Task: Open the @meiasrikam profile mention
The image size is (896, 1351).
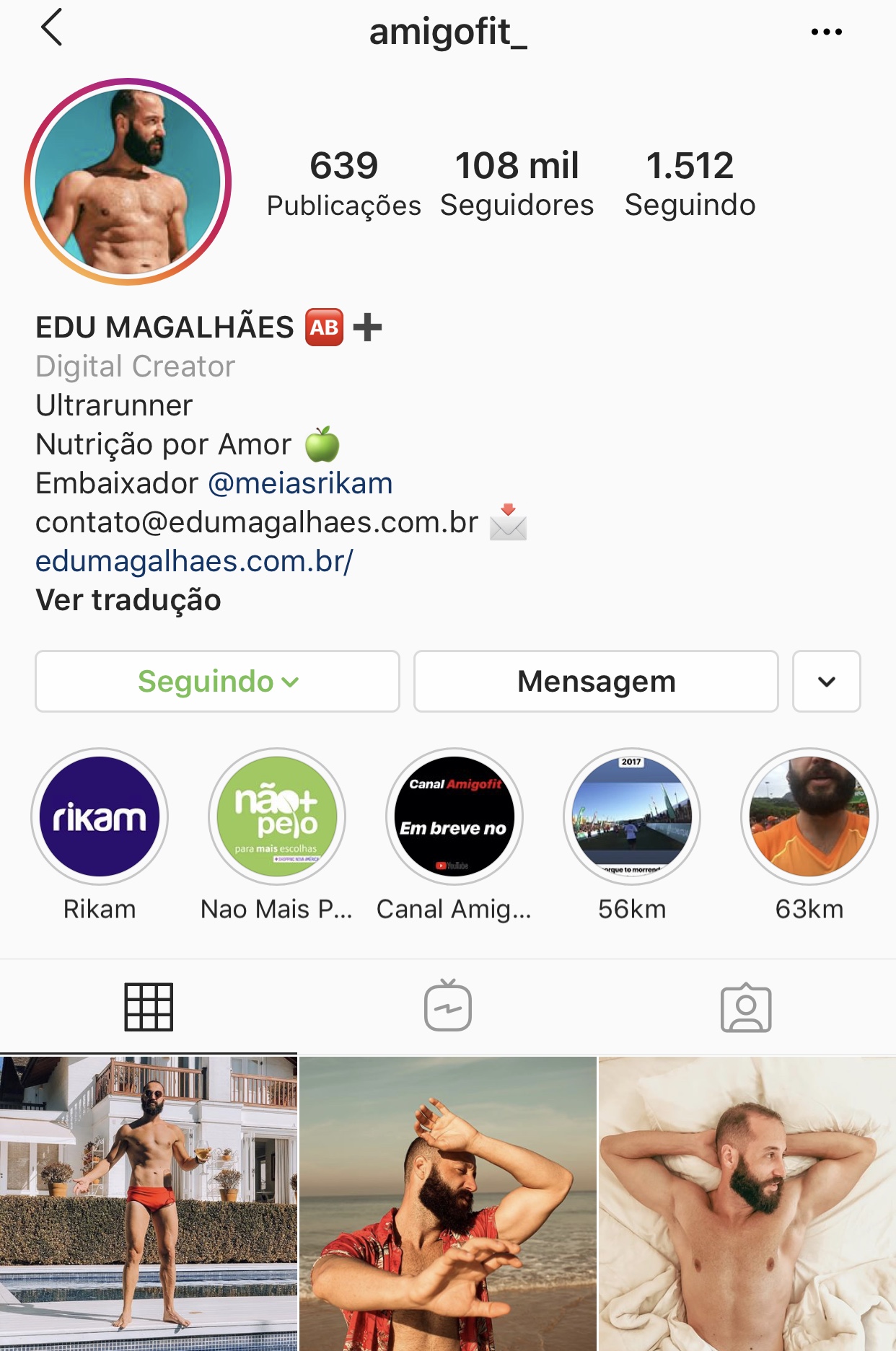Action: pos(300,483)
